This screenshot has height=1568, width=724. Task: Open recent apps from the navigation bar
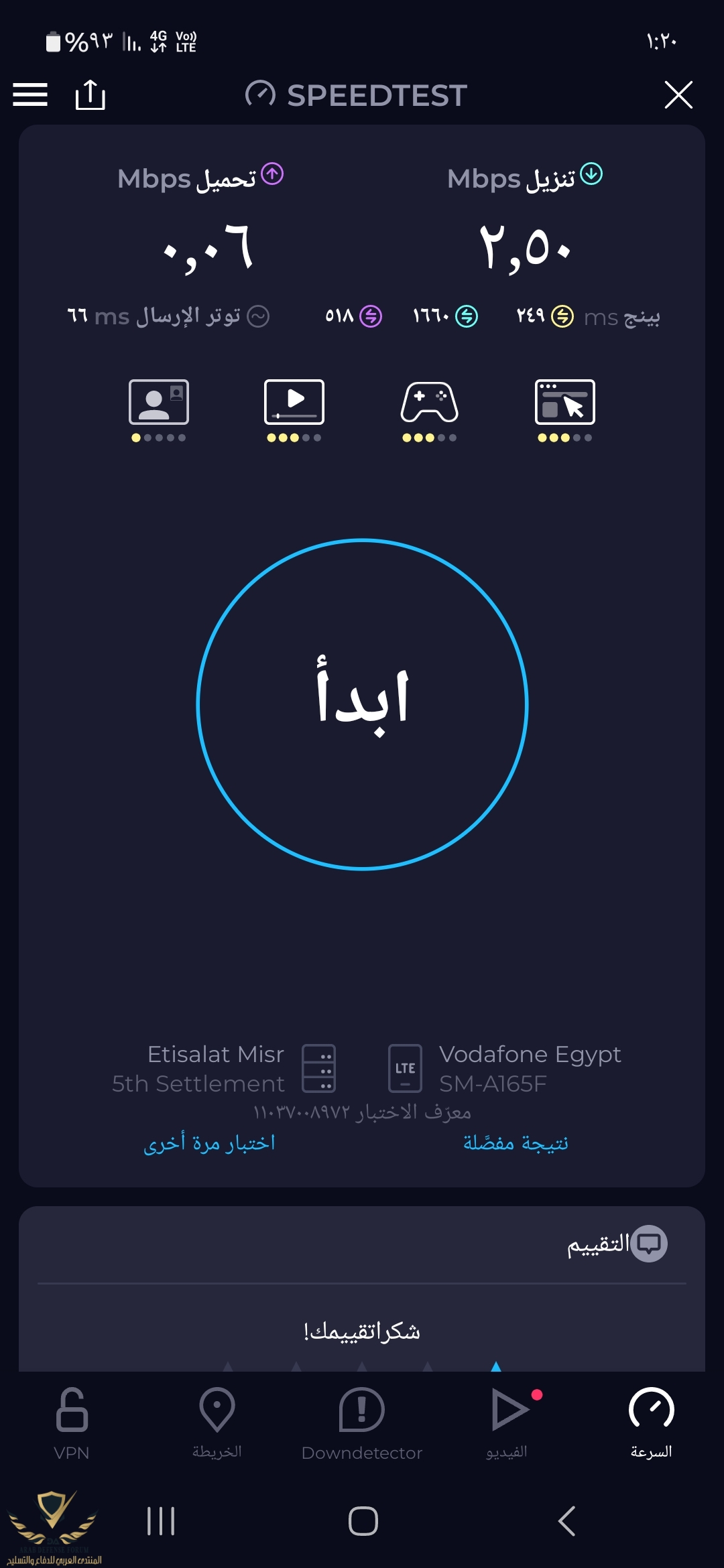click(x=161, y=1520)
